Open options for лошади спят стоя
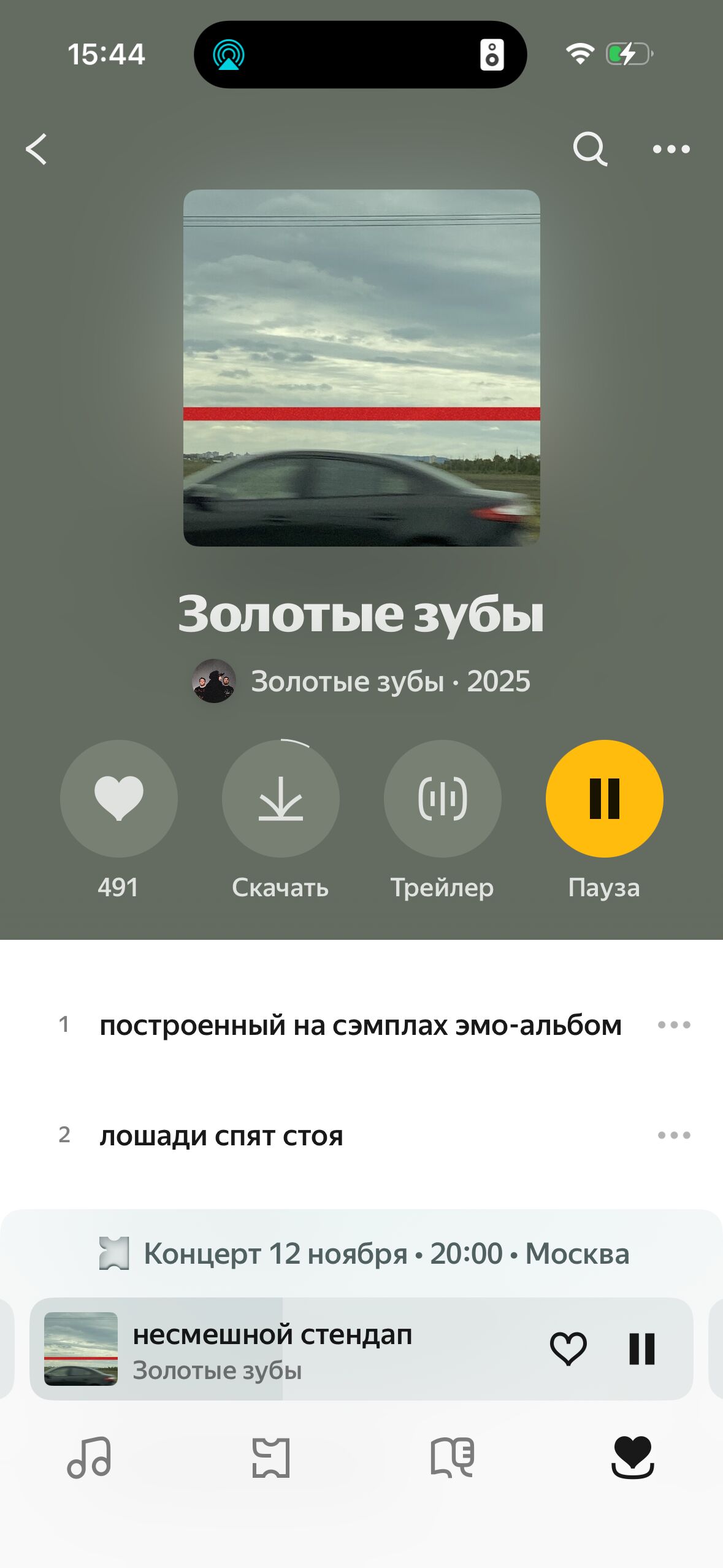This screenshot has height=1568, width=723. tap(674, 1136)
